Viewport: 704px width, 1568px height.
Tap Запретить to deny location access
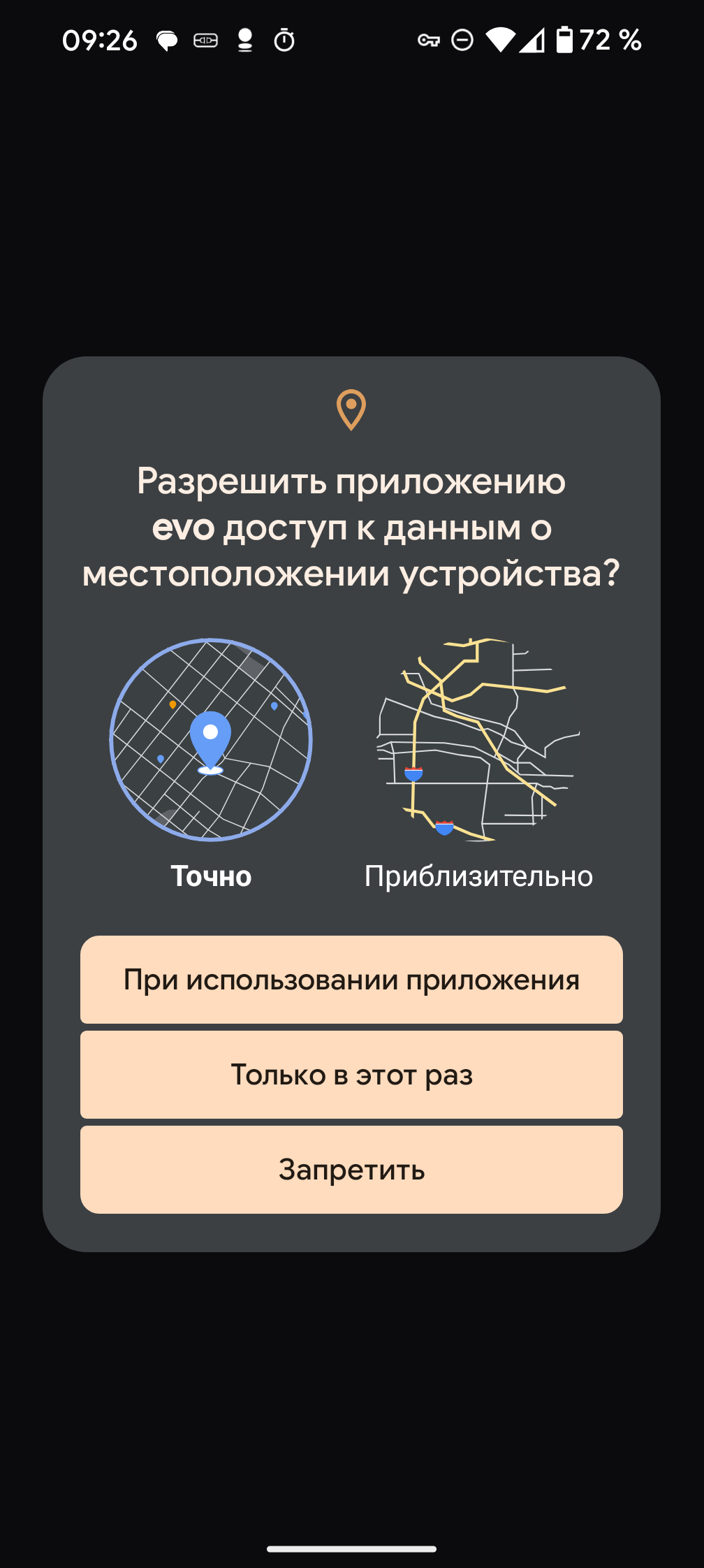[x=351, y=1170]
